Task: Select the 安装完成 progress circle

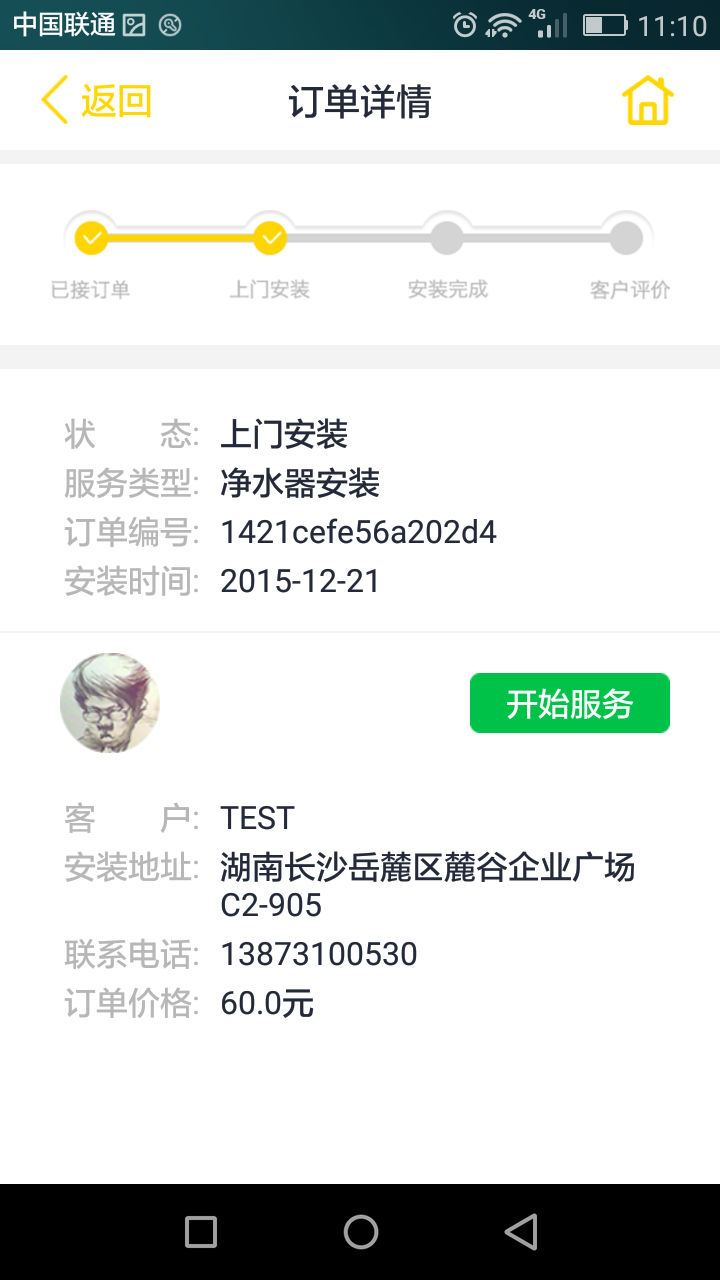Action: 448,238
